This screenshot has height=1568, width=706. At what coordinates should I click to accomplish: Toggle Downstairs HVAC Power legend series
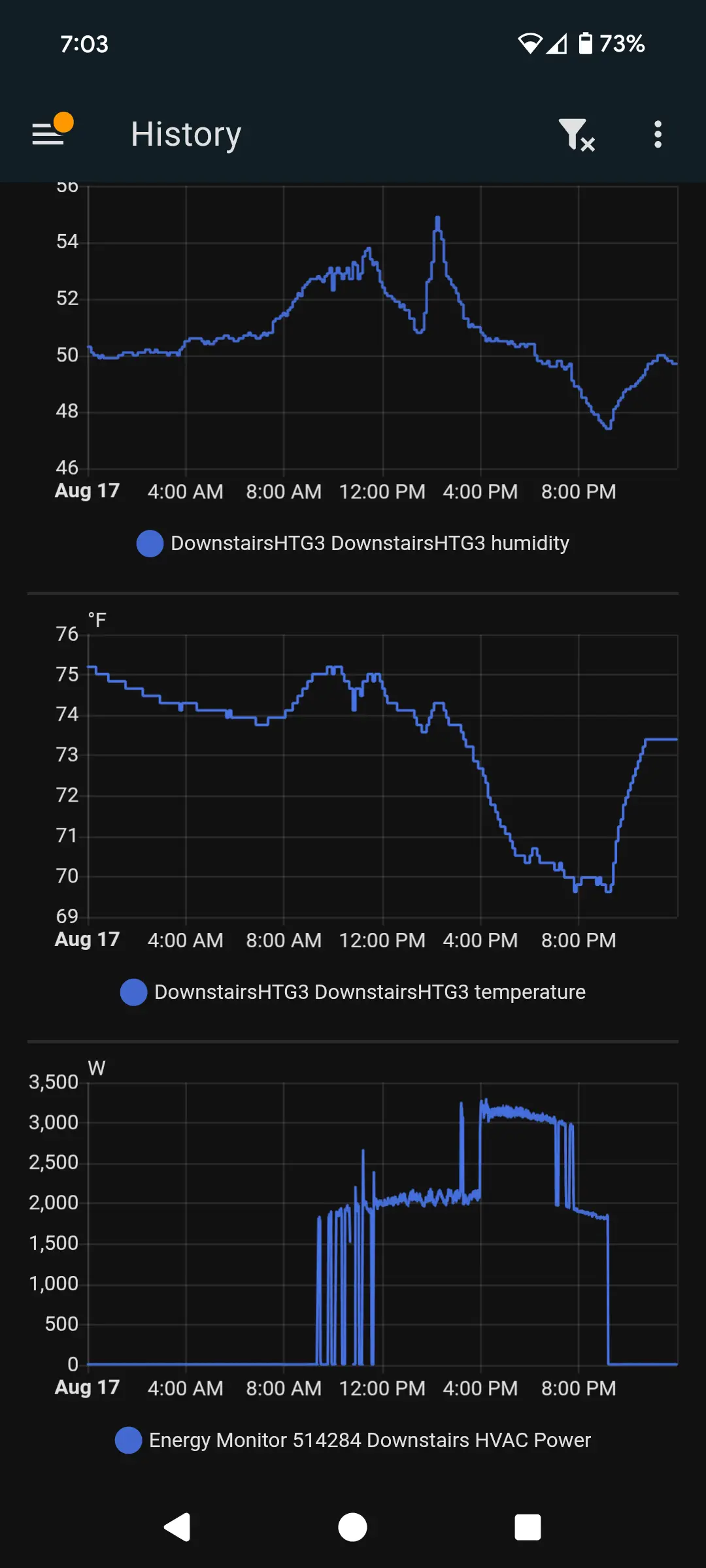(353, 1441)
